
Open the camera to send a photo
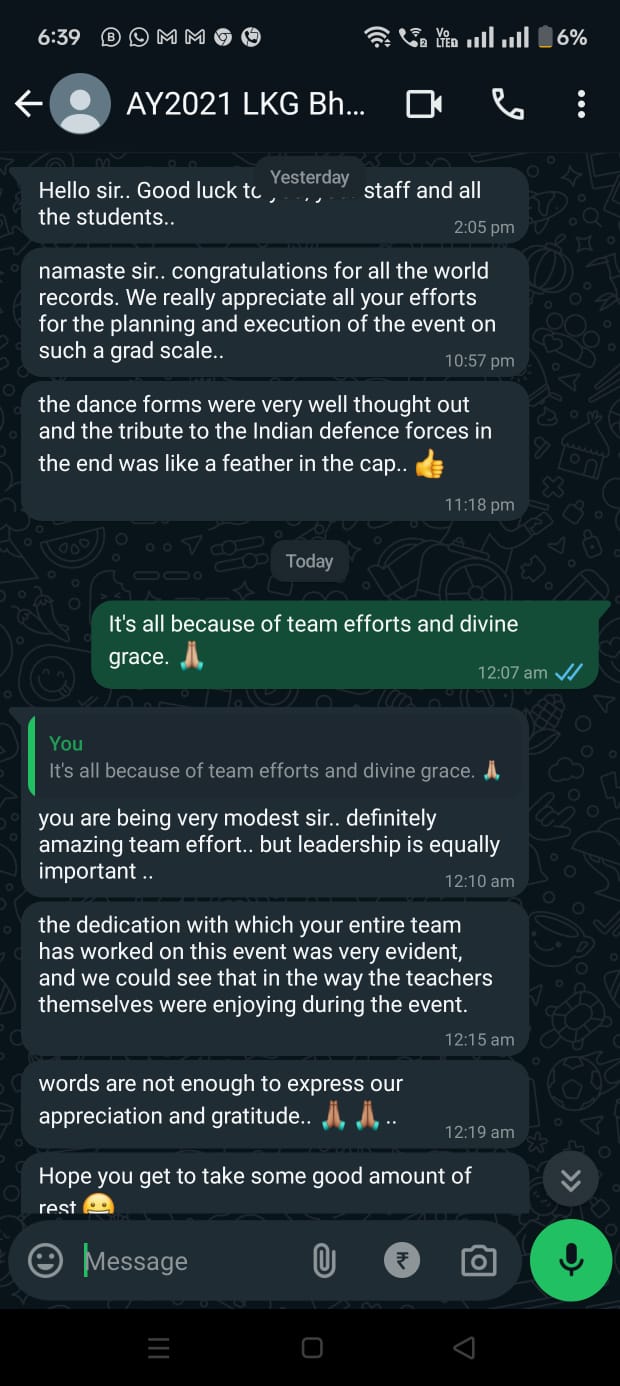478,1261
